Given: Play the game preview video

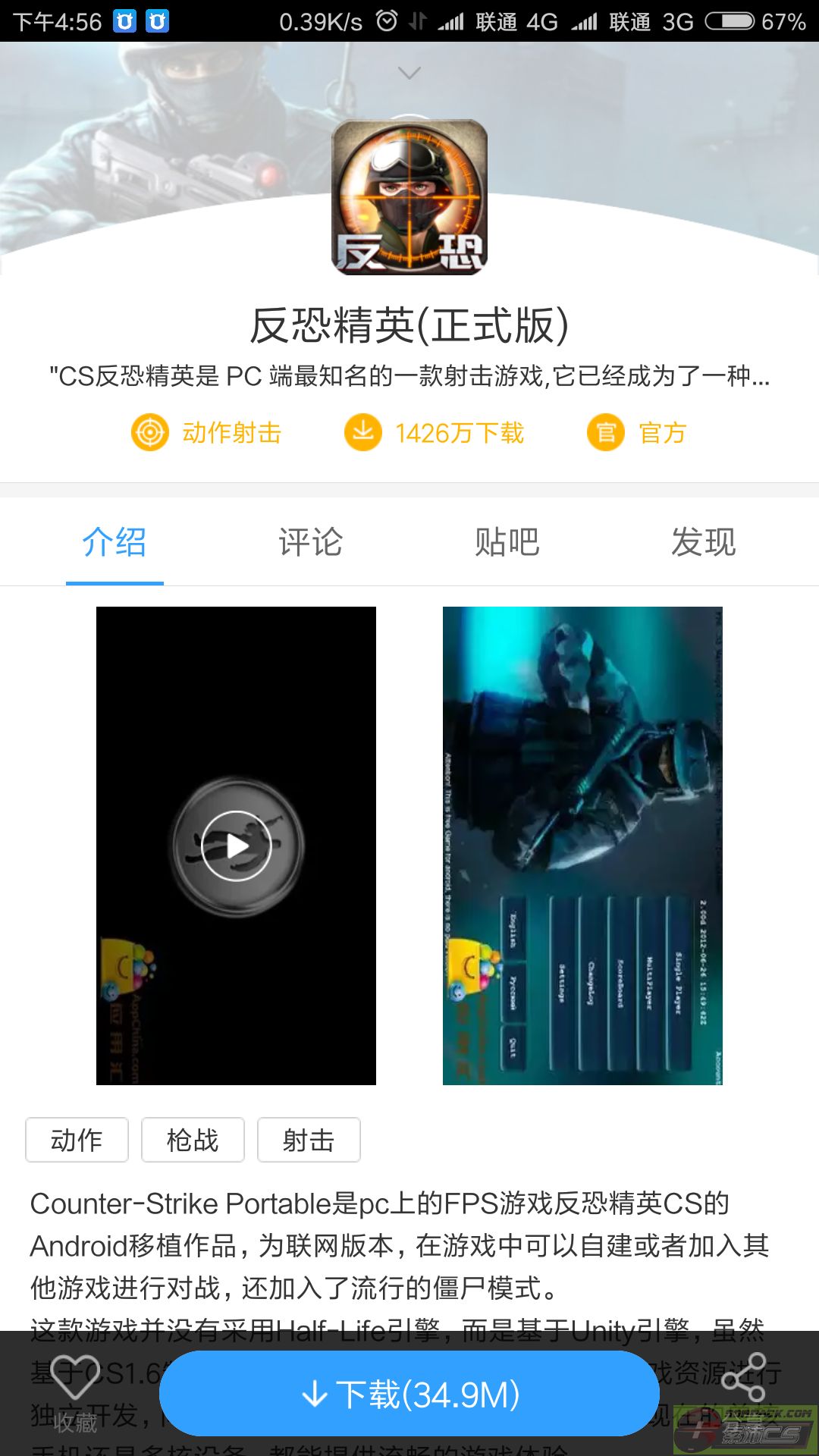Looking at the screenshot, I should (x=237, y=846).
